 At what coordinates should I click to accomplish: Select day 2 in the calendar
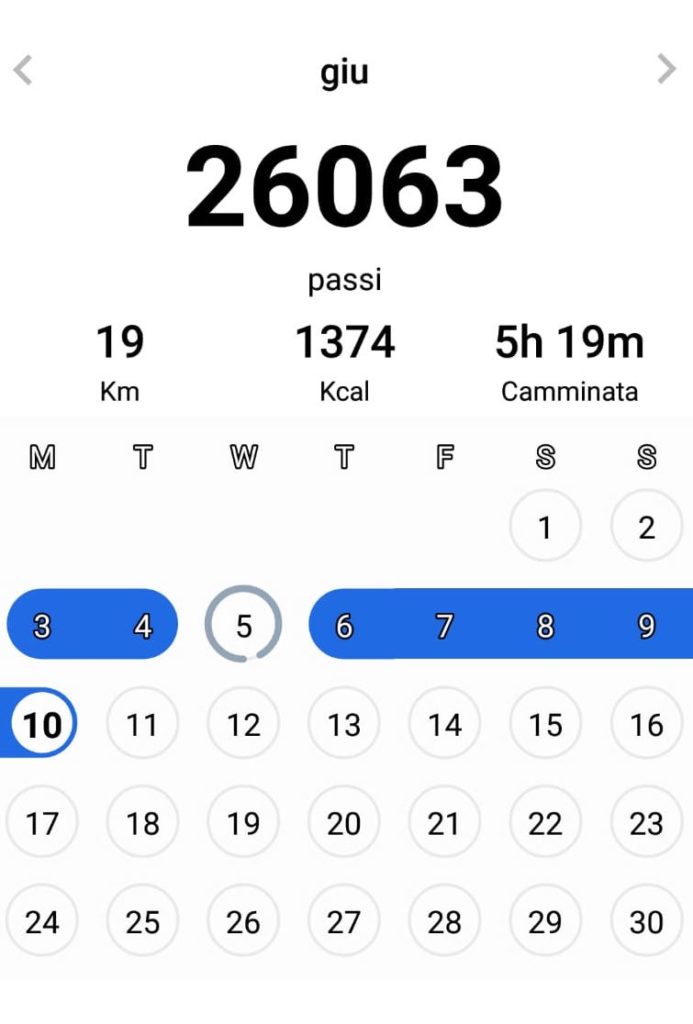tap(646, 526)
